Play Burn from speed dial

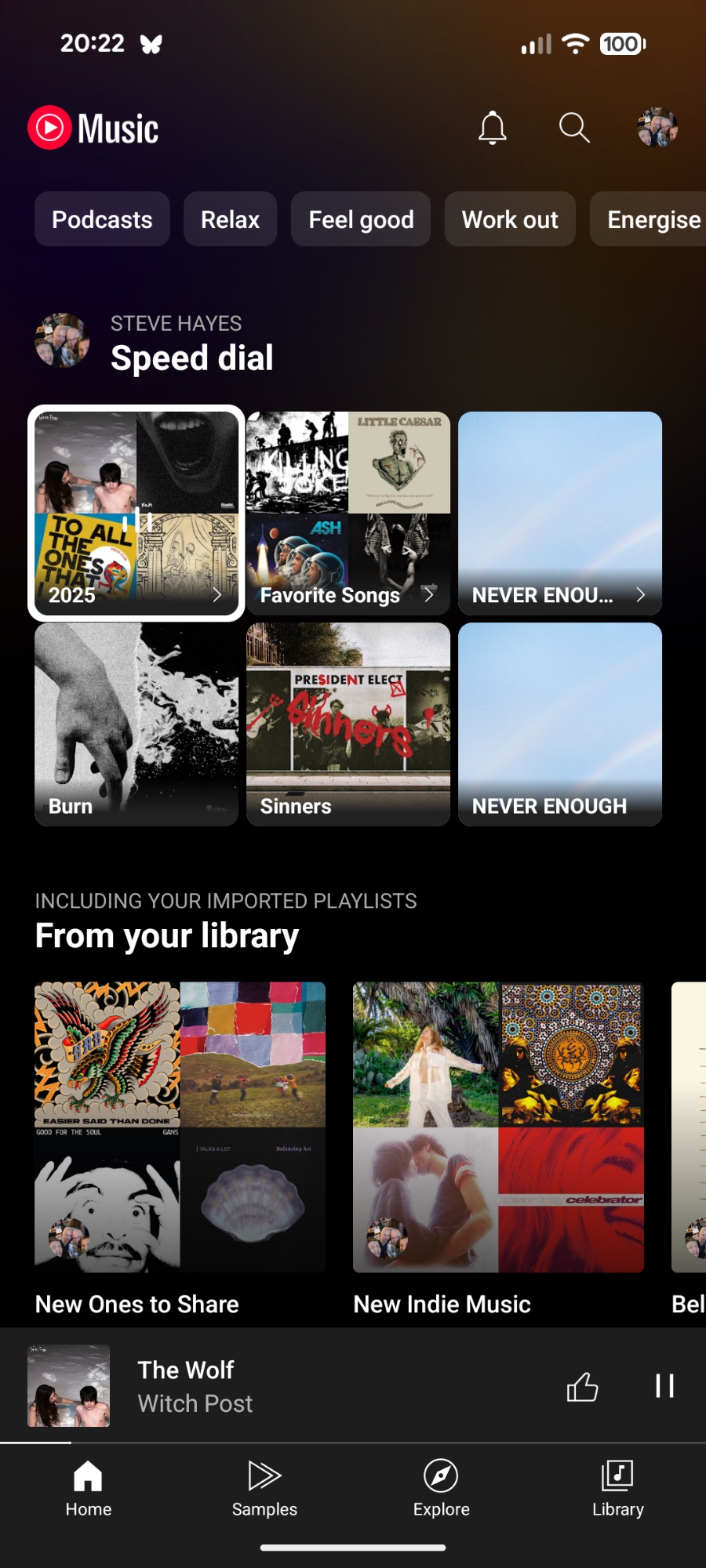(x=136, y=724)
